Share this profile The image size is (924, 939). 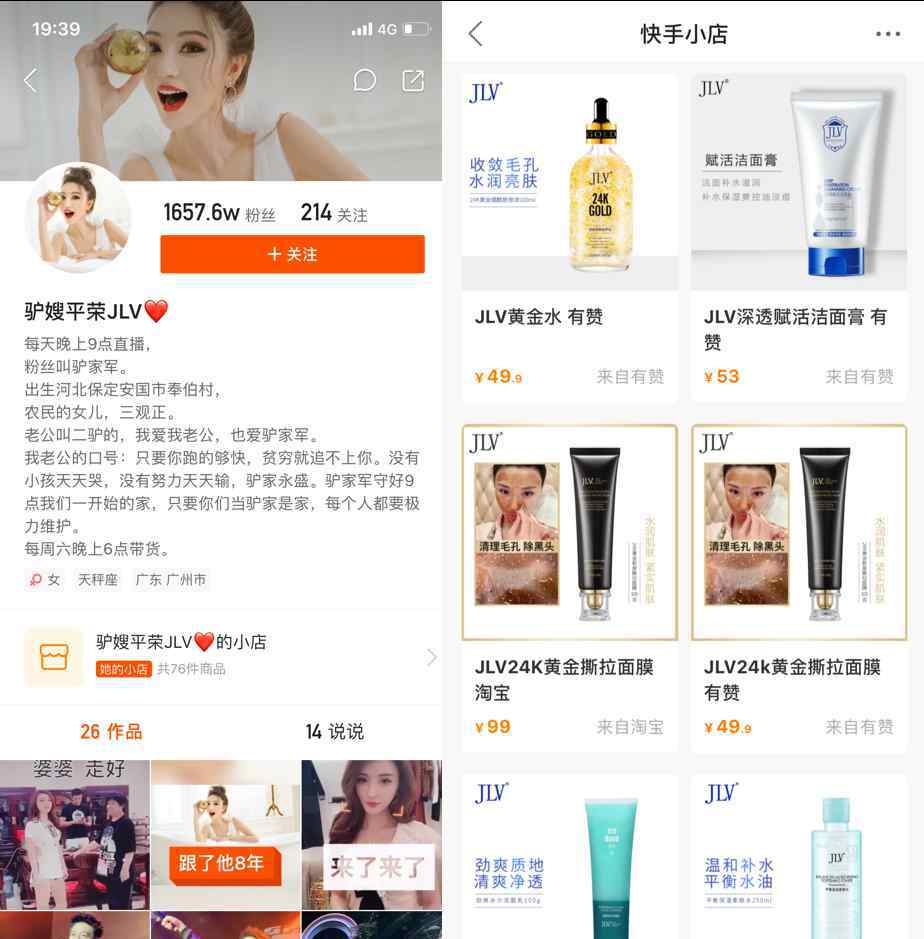coord(413,81)
